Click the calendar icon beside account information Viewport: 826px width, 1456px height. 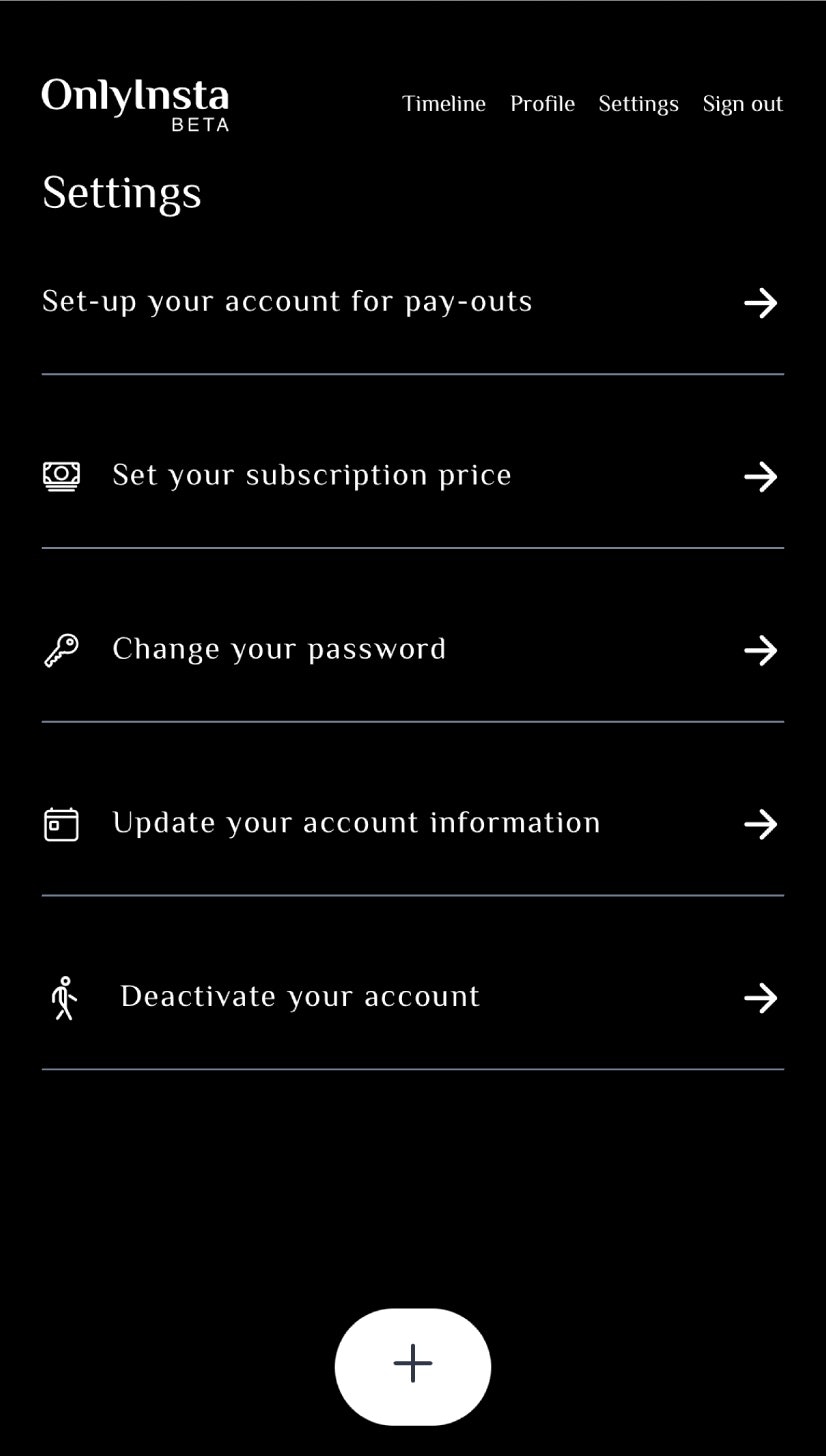point(61,823)
